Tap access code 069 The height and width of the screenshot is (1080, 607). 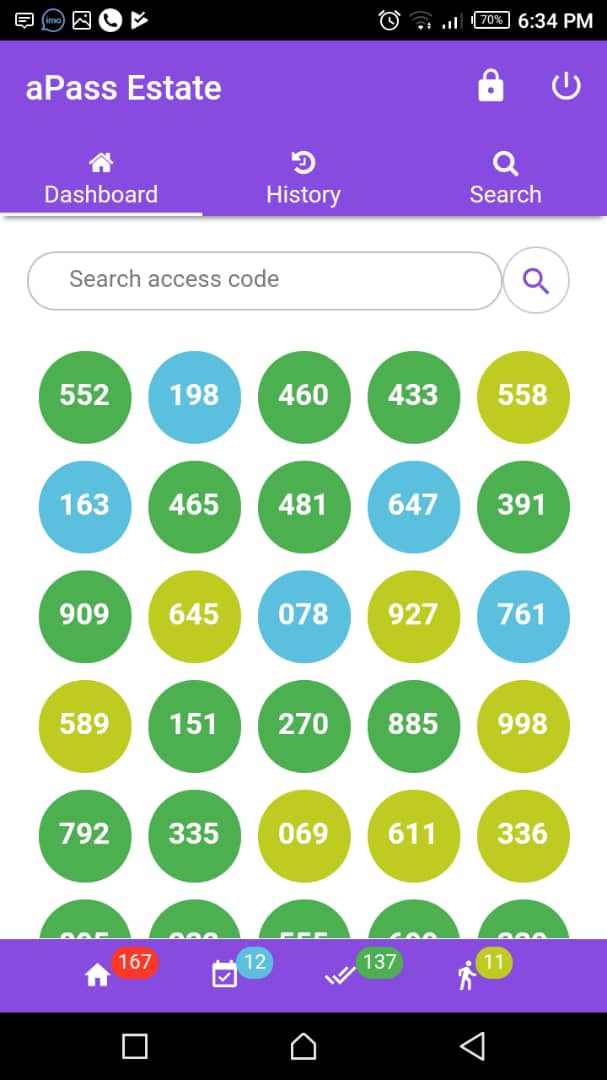pyautogui.click(x=304, y=834)
